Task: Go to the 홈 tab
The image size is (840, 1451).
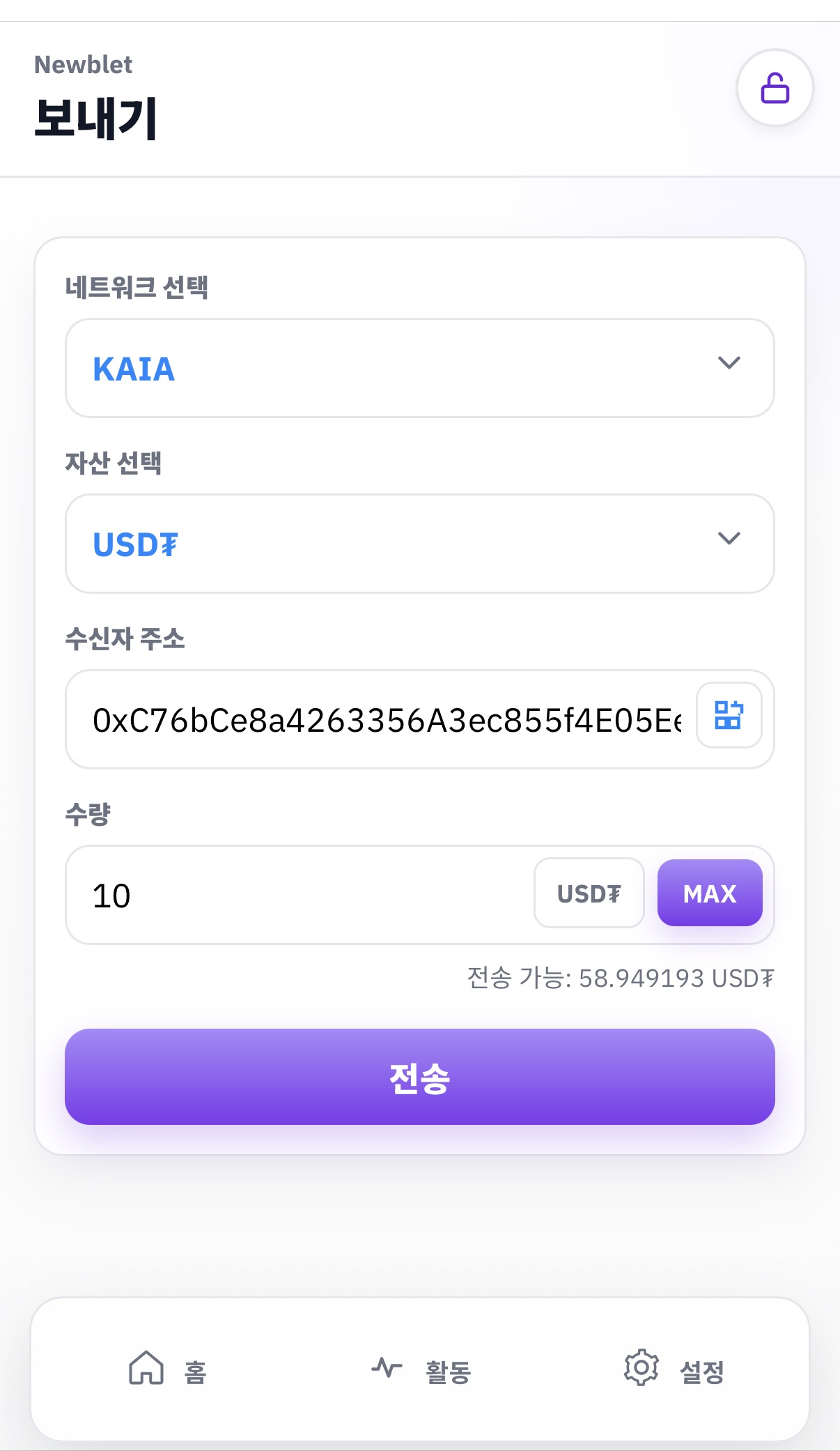Action: pyautogui.click(x=168, y=1369)
